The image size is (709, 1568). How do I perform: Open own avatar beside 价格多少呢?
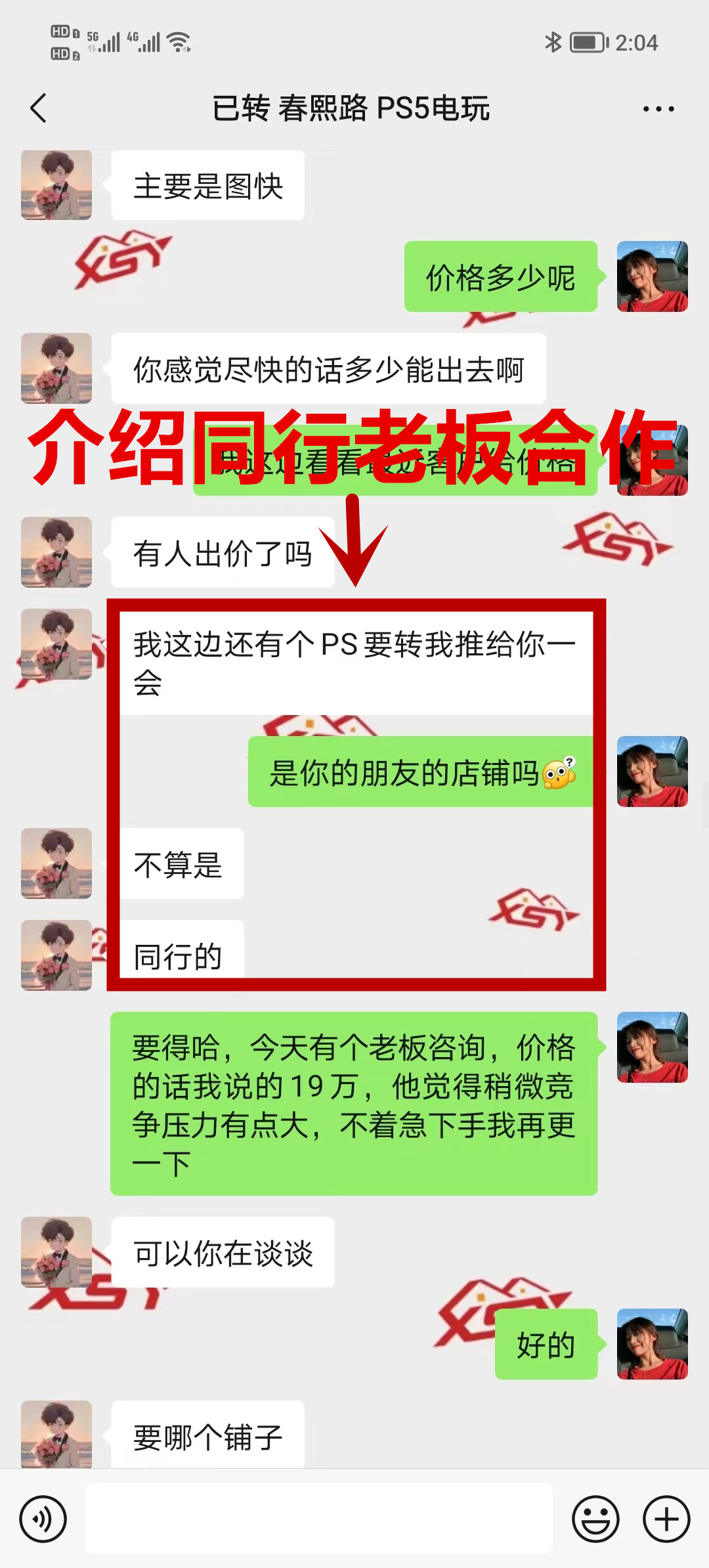[x=652, y=276]
